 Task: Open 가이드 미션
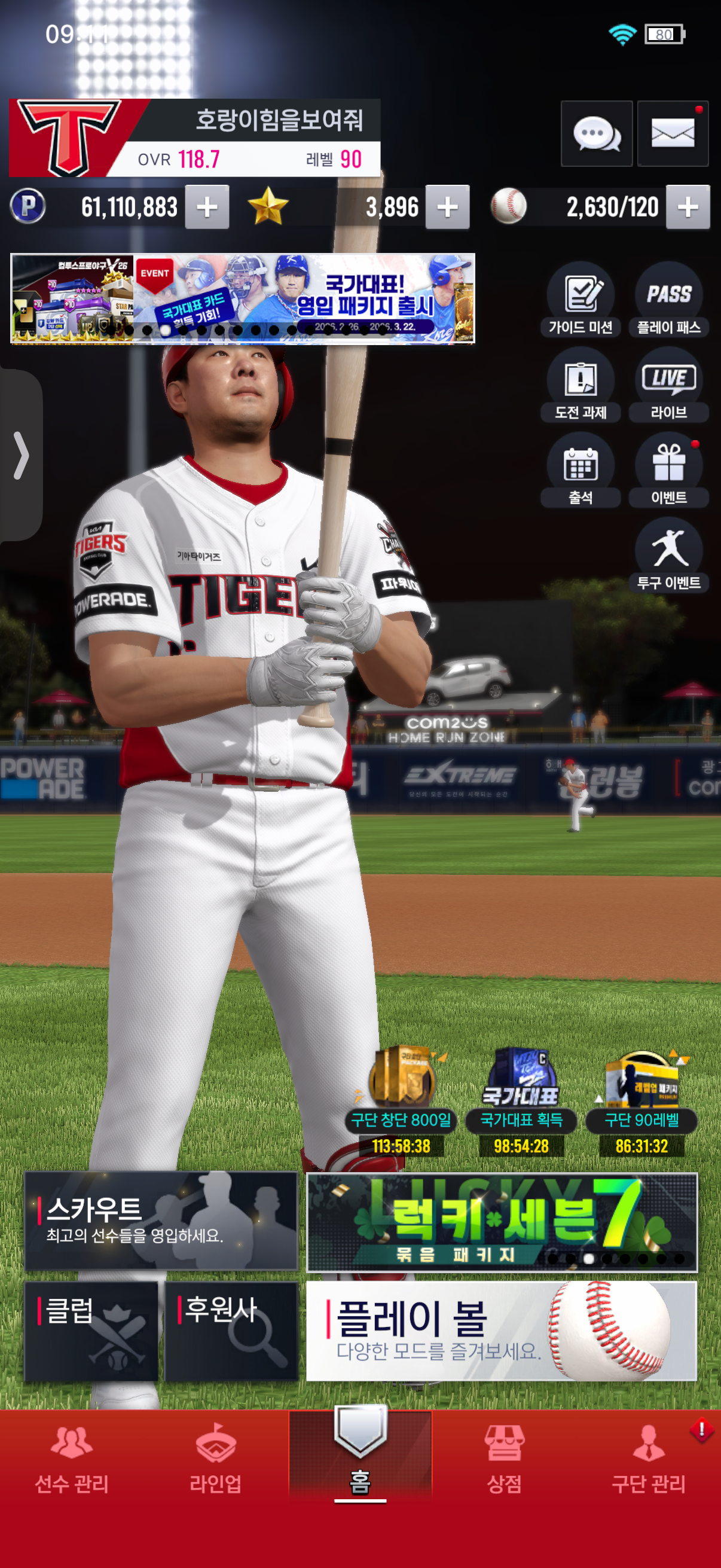(x=581, y=299)
